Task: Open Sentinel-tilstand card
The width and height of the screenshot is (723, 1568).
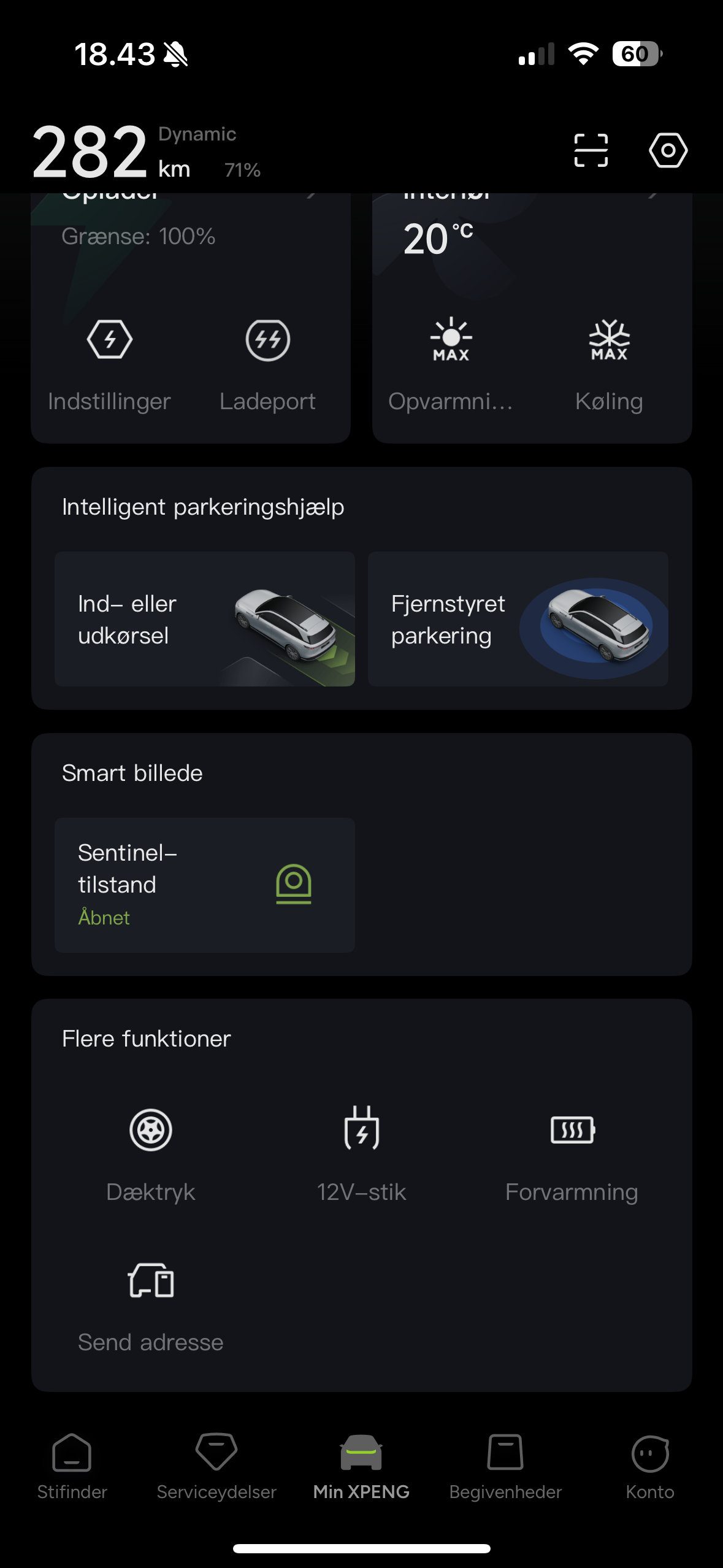Action: 205,885
